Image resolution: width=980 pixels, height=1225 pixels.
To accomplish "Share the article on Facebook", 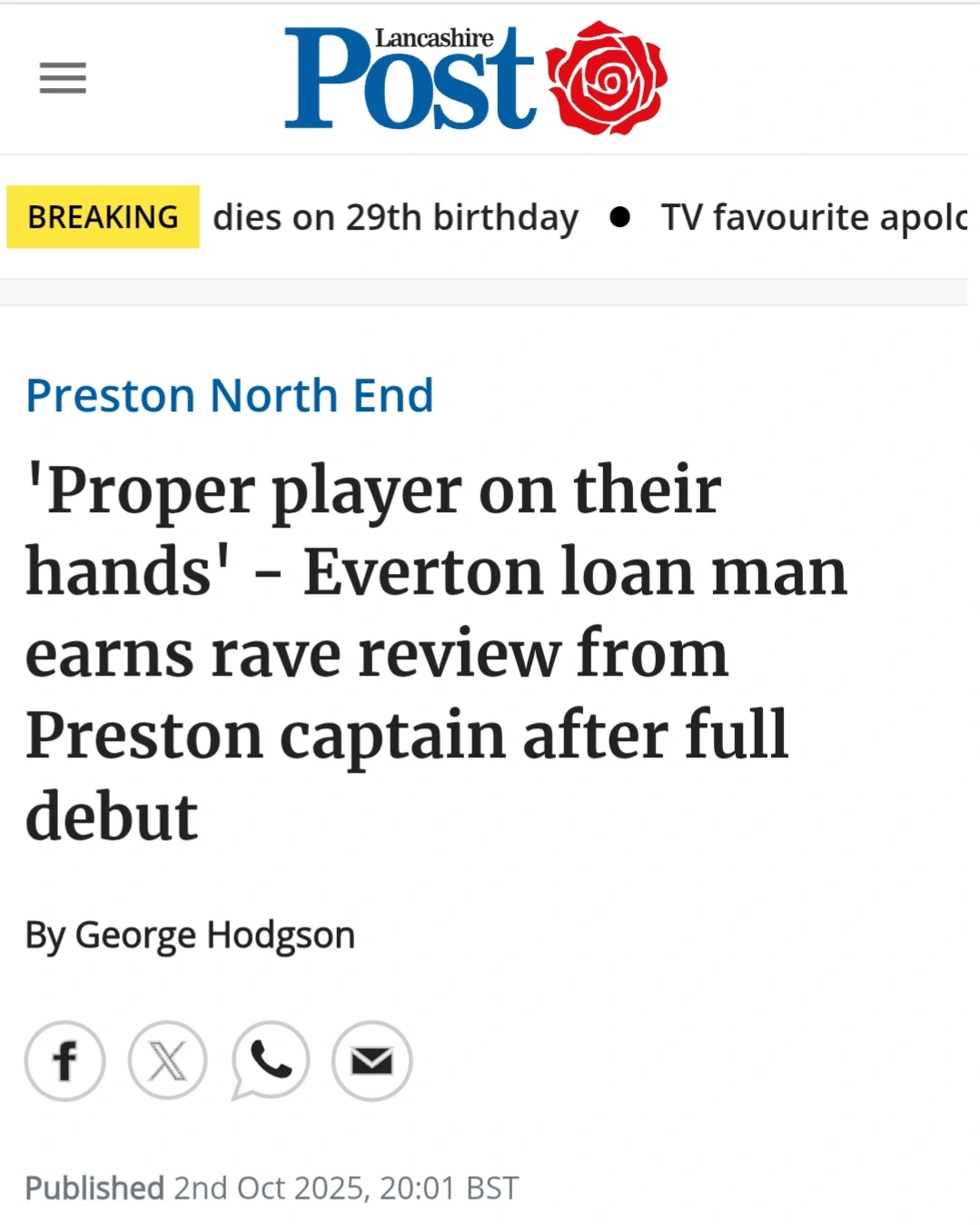I will point(64,1060).
